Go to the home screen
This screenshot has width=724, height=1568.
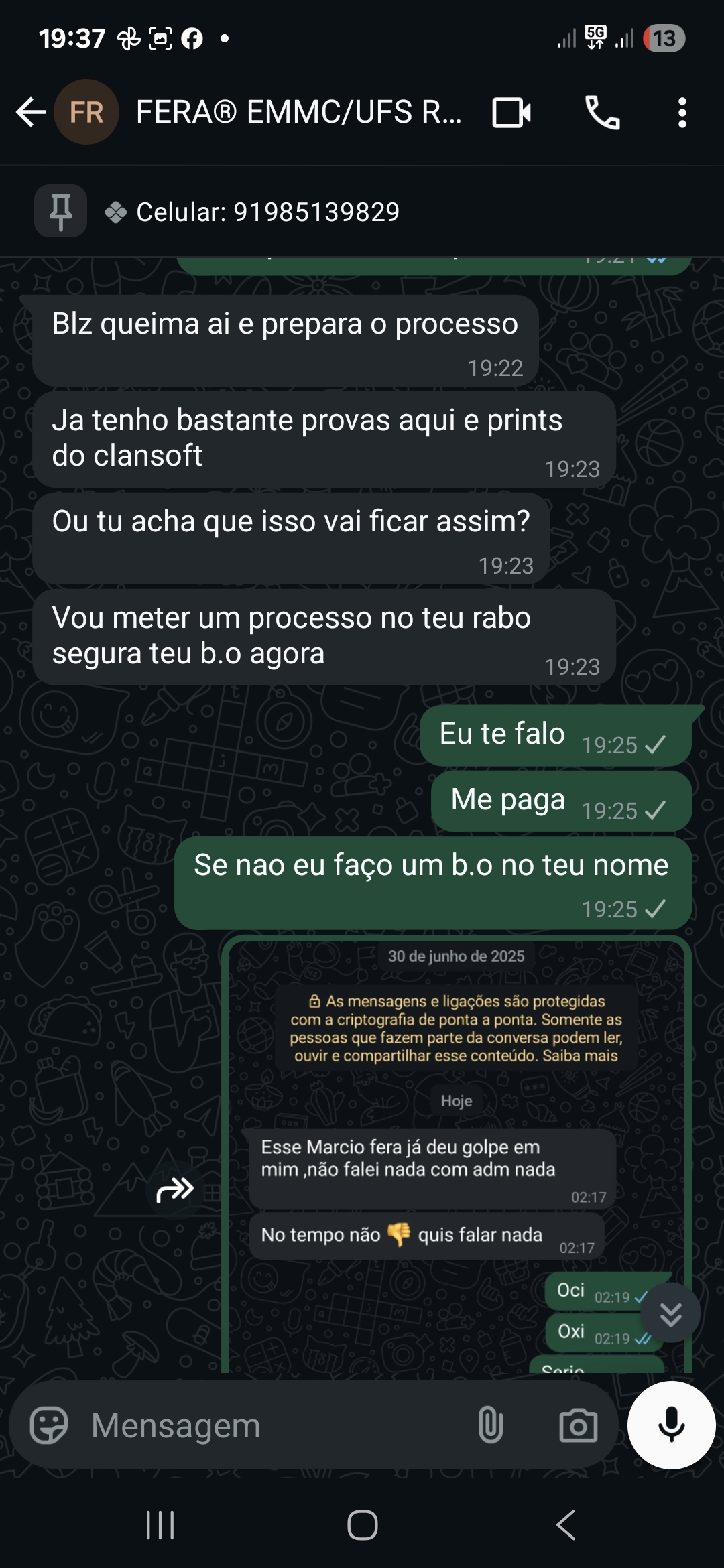[362, 1526]
